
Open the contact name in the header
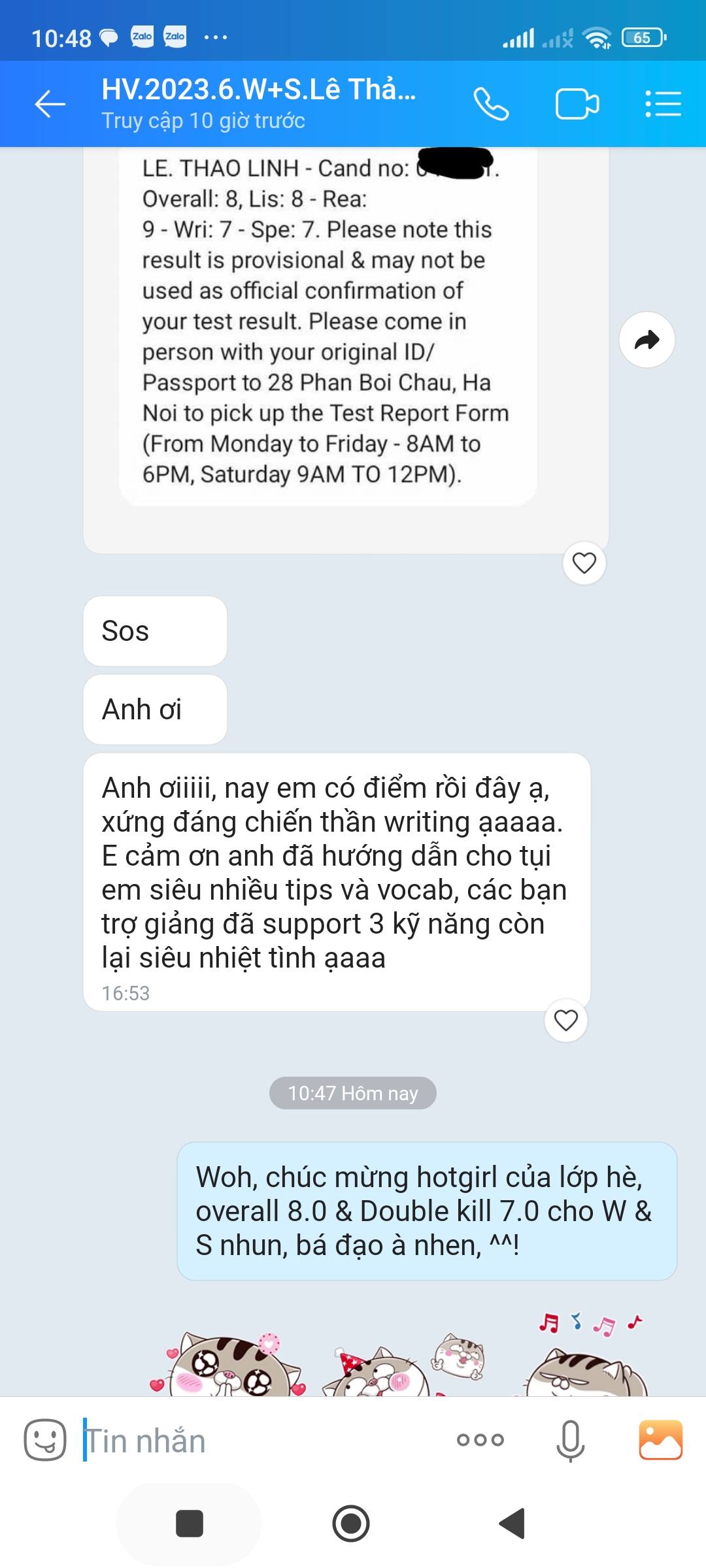pyautogui.click(x=259, y=90)
